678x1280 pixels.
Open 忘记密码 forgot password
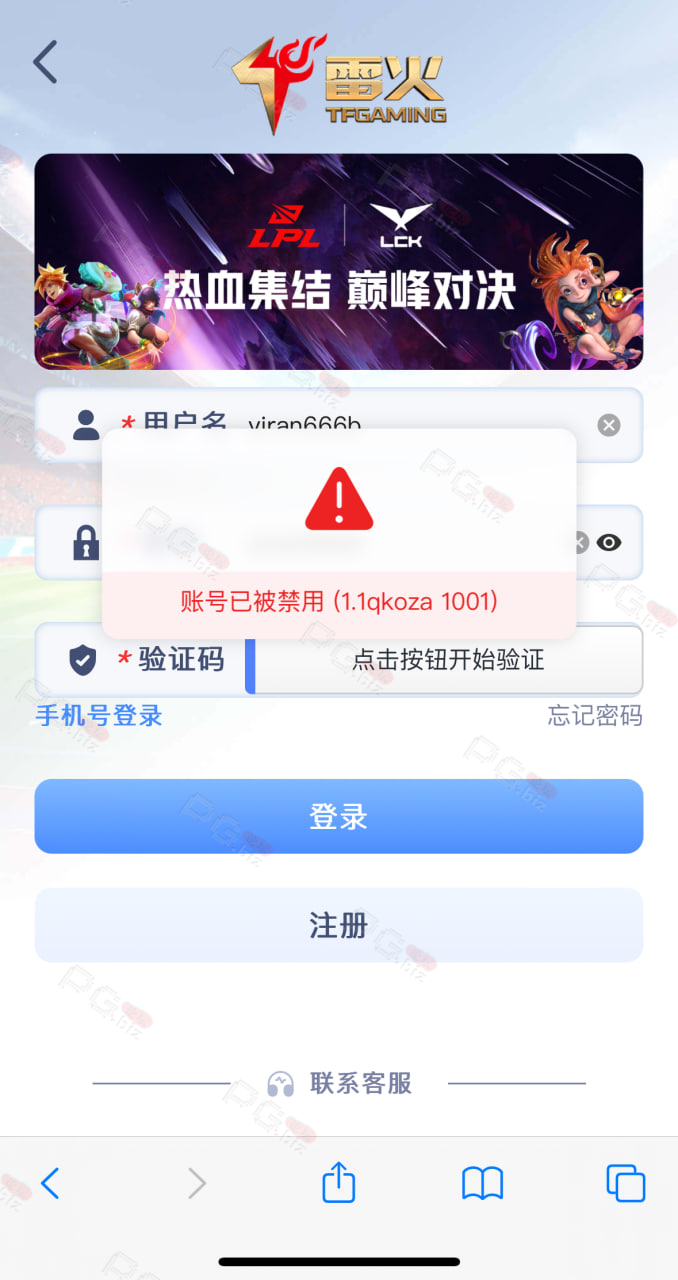(x=595, y=715)
